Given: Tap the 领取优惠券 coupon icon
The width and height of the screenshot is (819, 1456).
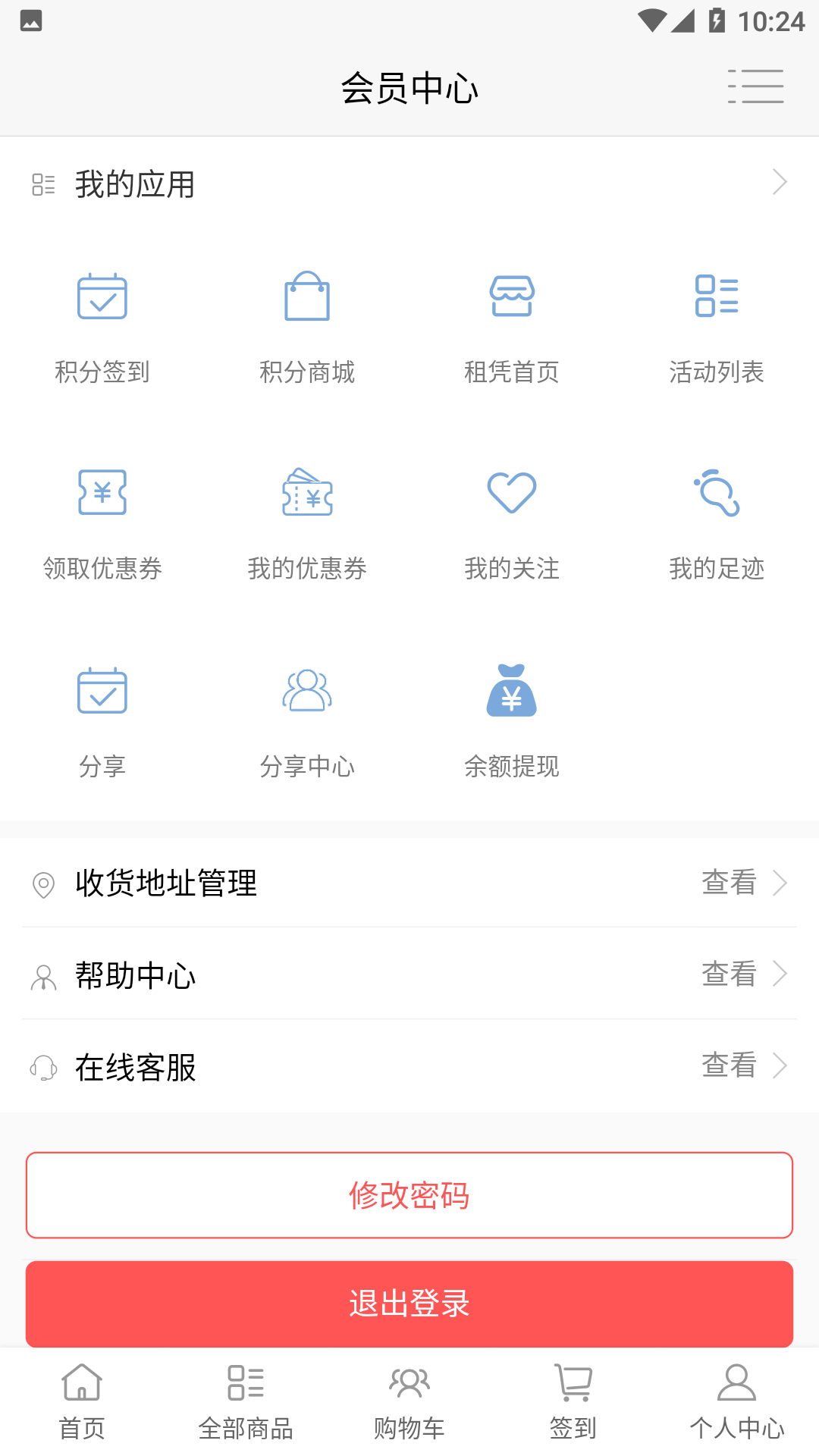Looking at the screenshot, I should tap(102, 493).
